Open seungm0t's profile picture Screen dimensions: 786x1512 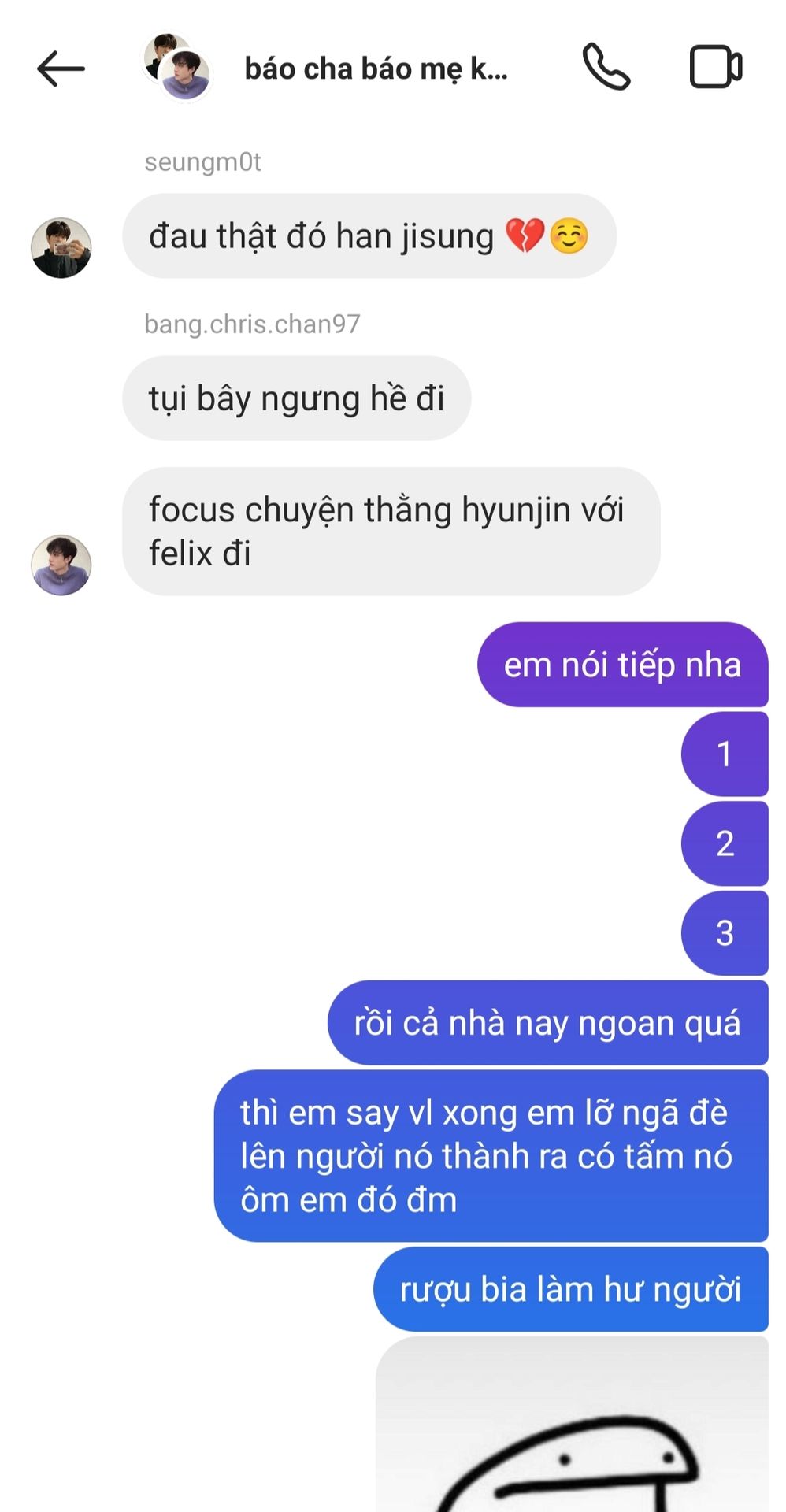point(61,248)
